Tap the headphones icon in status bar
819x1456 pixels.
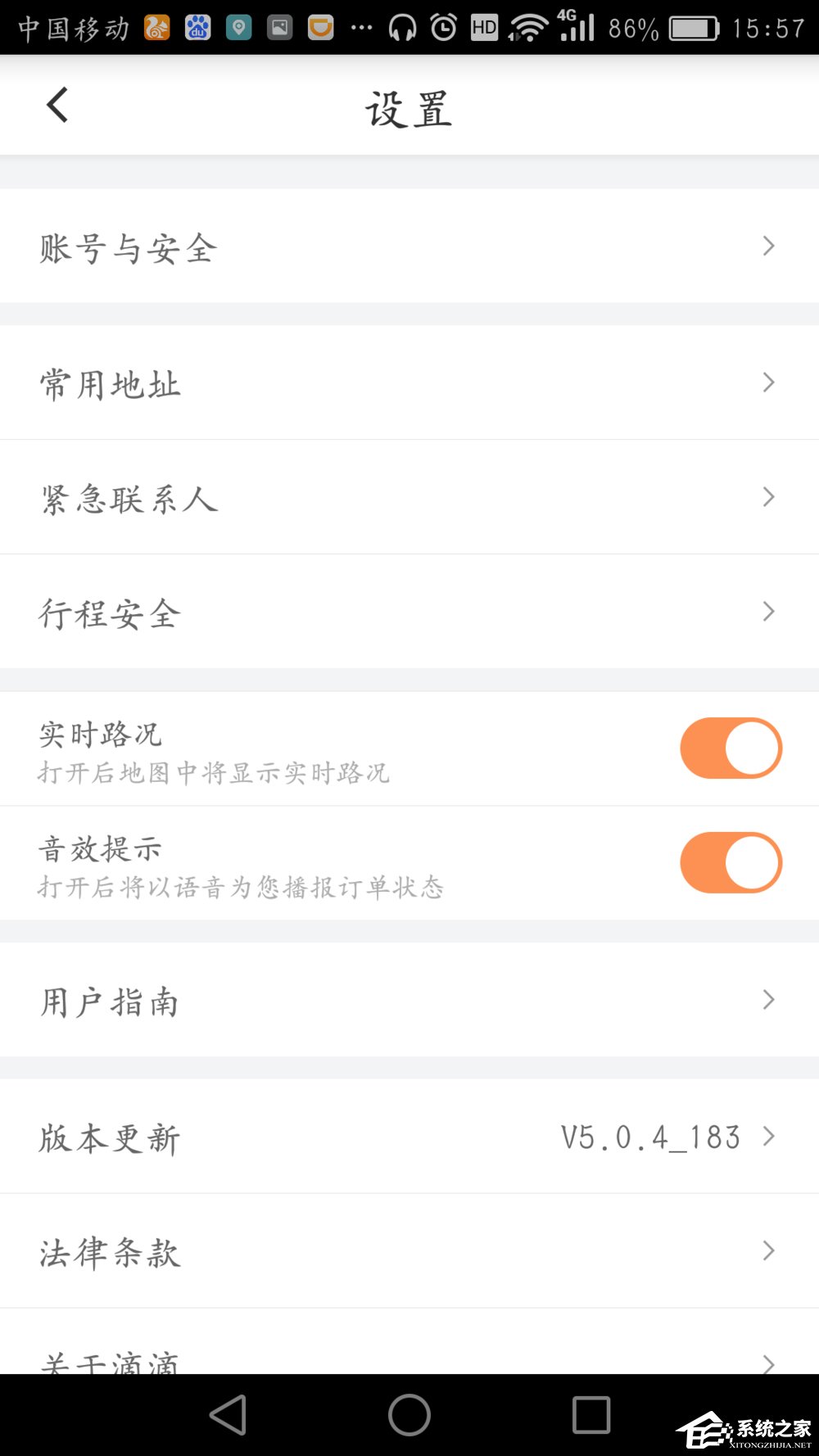(405, 26)
